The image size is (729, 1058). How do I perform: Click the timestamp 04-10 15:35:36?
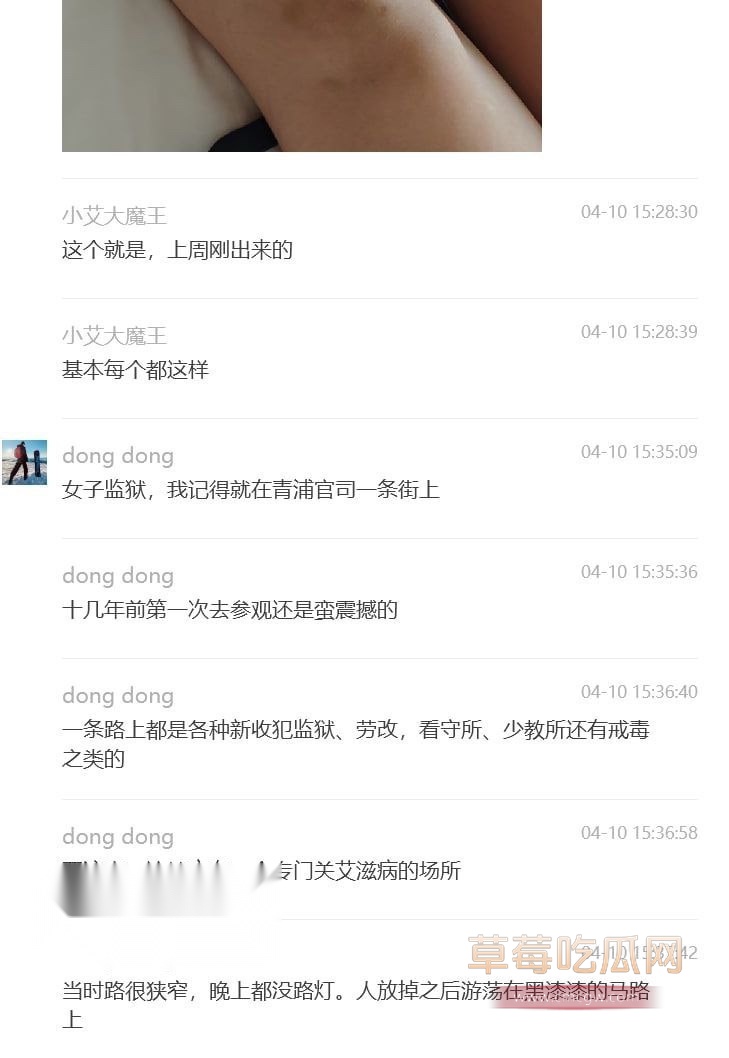[639, 571]
